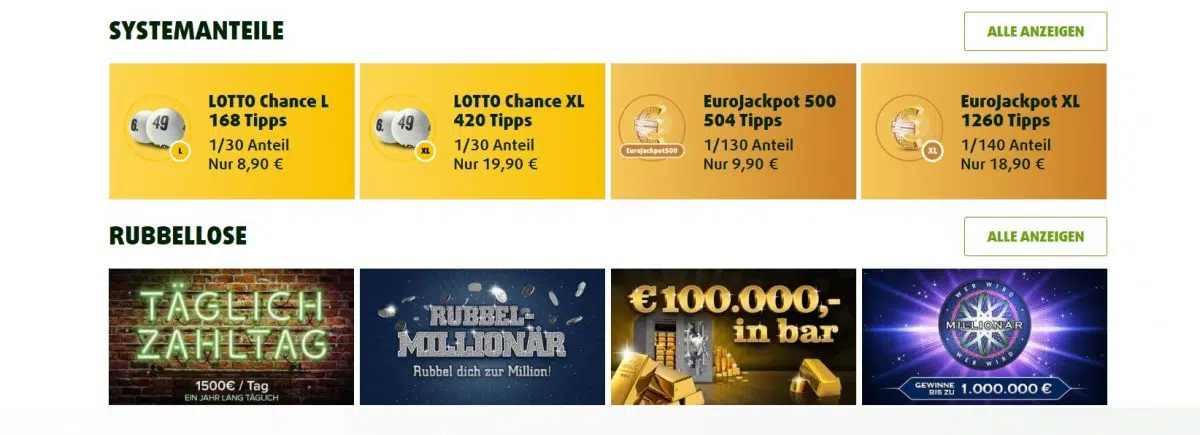Image resolution: width=1200 pixels, height=435 pixels.
Task: Open the EuroJackpot 500 504 Tipps card
Action: coord(733,131)
